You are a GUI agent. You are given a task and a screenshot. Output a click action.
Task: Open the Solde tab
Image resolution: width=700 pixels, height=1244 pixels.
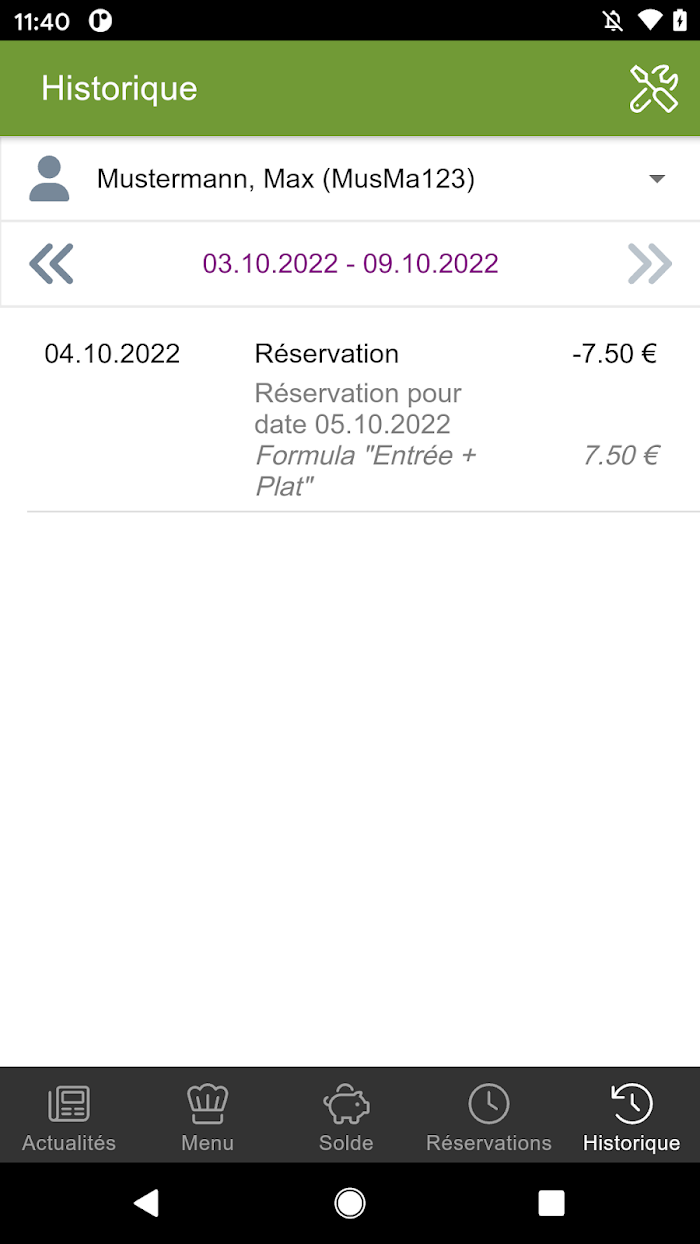coord(346,1116)
